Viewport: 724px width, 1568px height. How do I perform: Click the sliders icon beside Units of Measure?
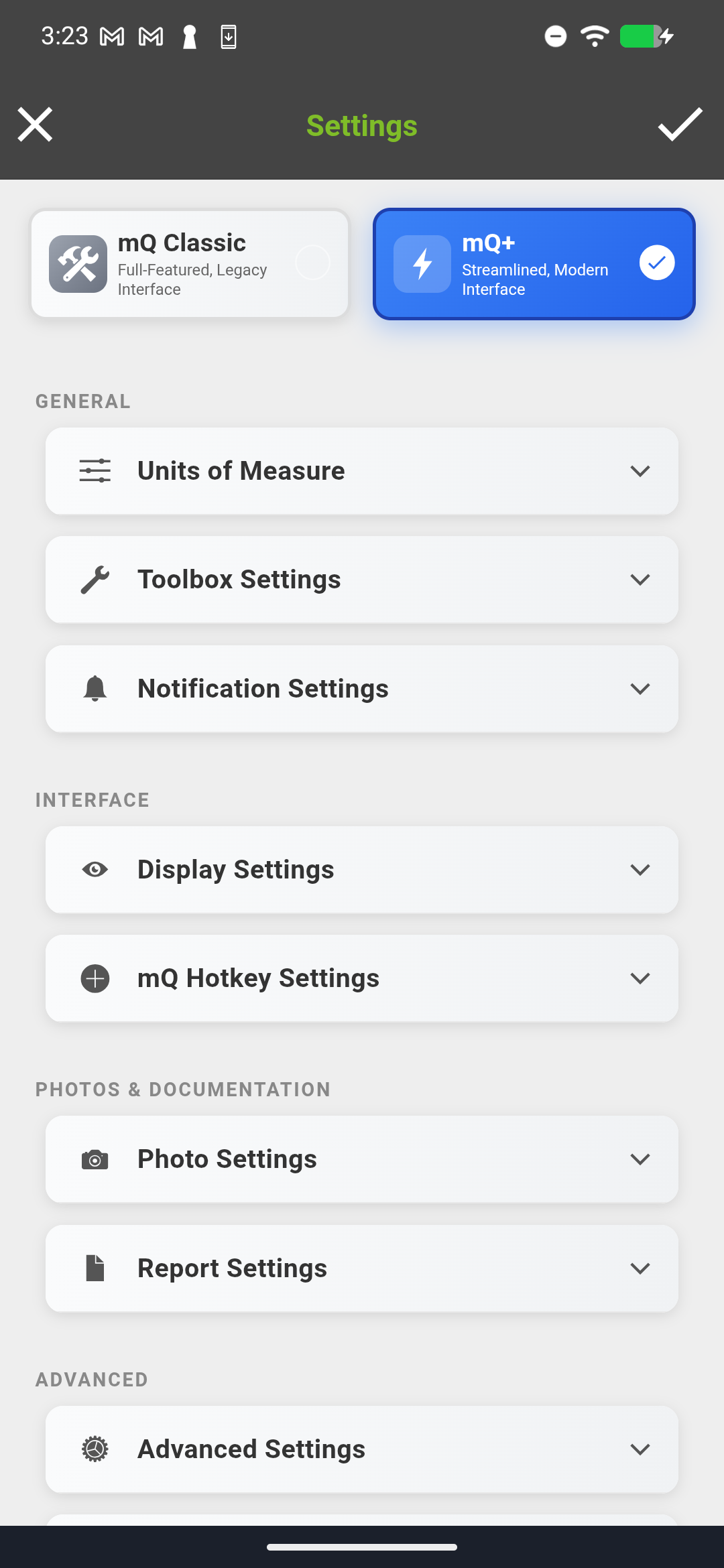point(95,470)
